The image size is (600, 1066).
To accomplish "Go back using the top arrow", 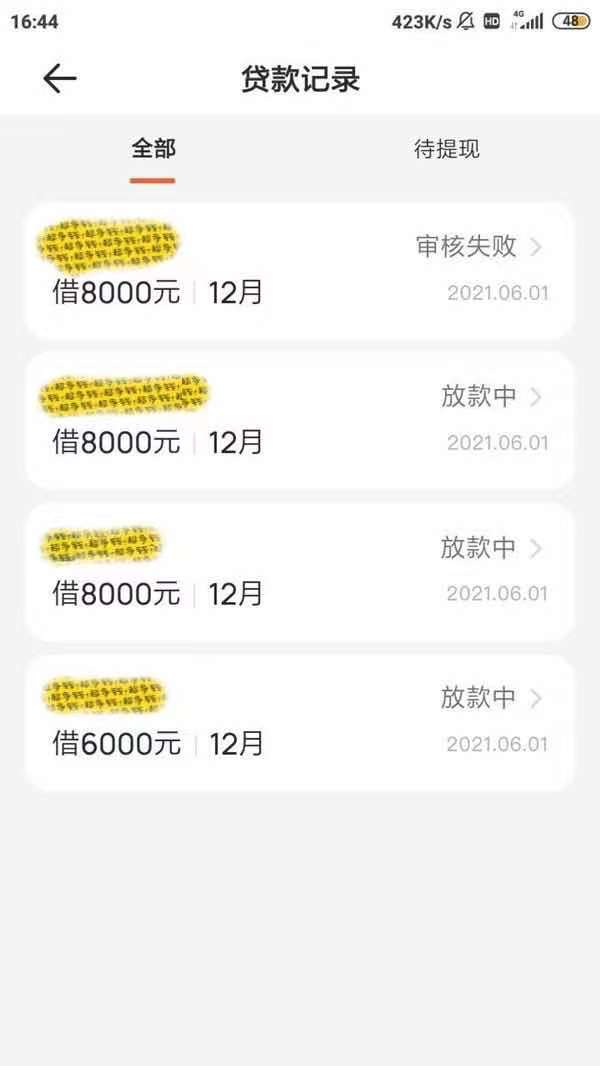I will (x=60, y=79).
